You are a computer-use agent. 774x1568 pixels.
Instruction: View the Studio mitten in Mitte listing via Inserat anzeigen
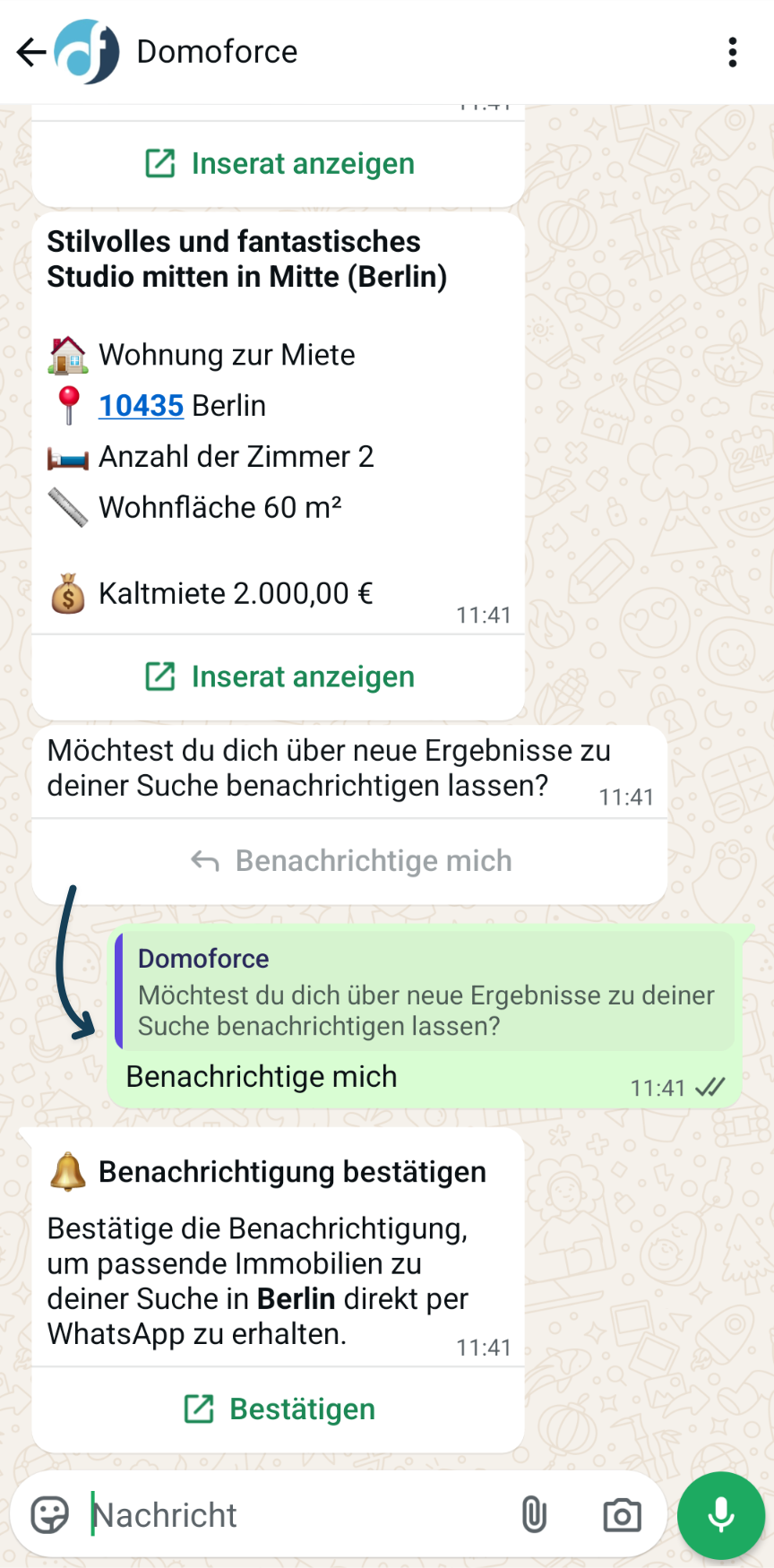pos(279,676)
